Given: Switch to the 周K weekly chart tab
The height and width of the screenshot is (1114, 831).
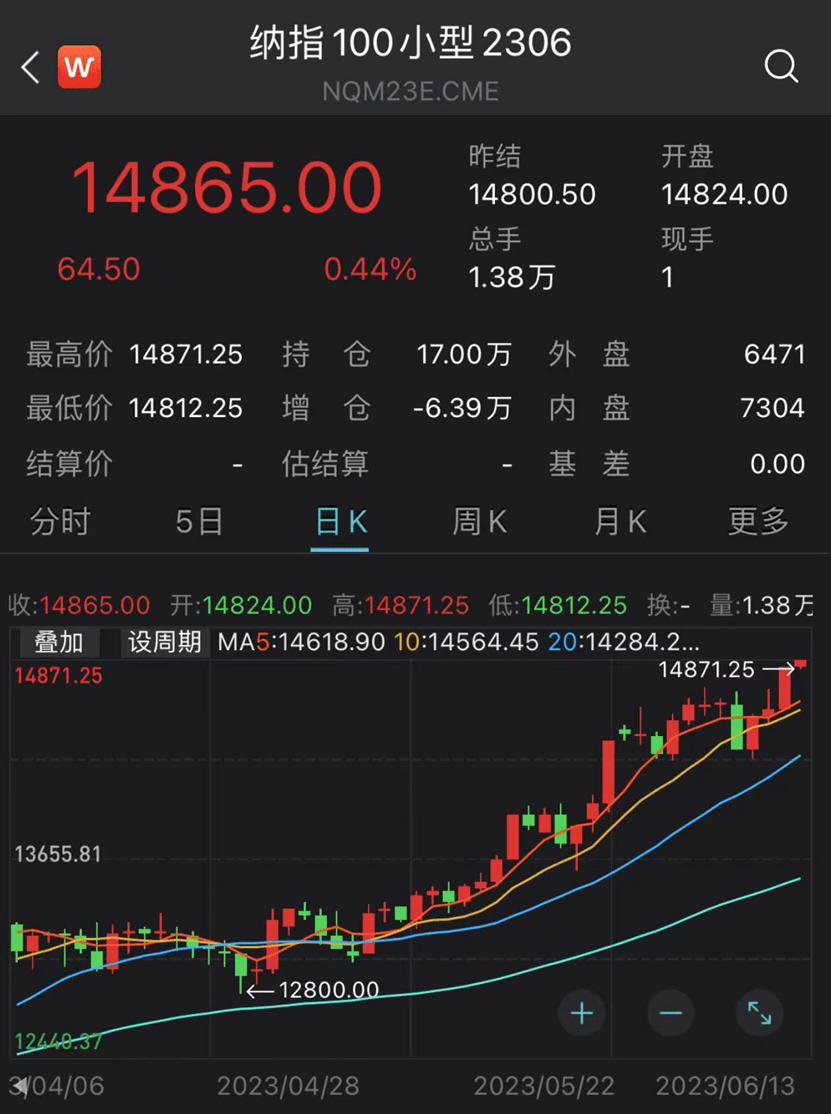Looking at the screenshot, I should pos(479,522).
